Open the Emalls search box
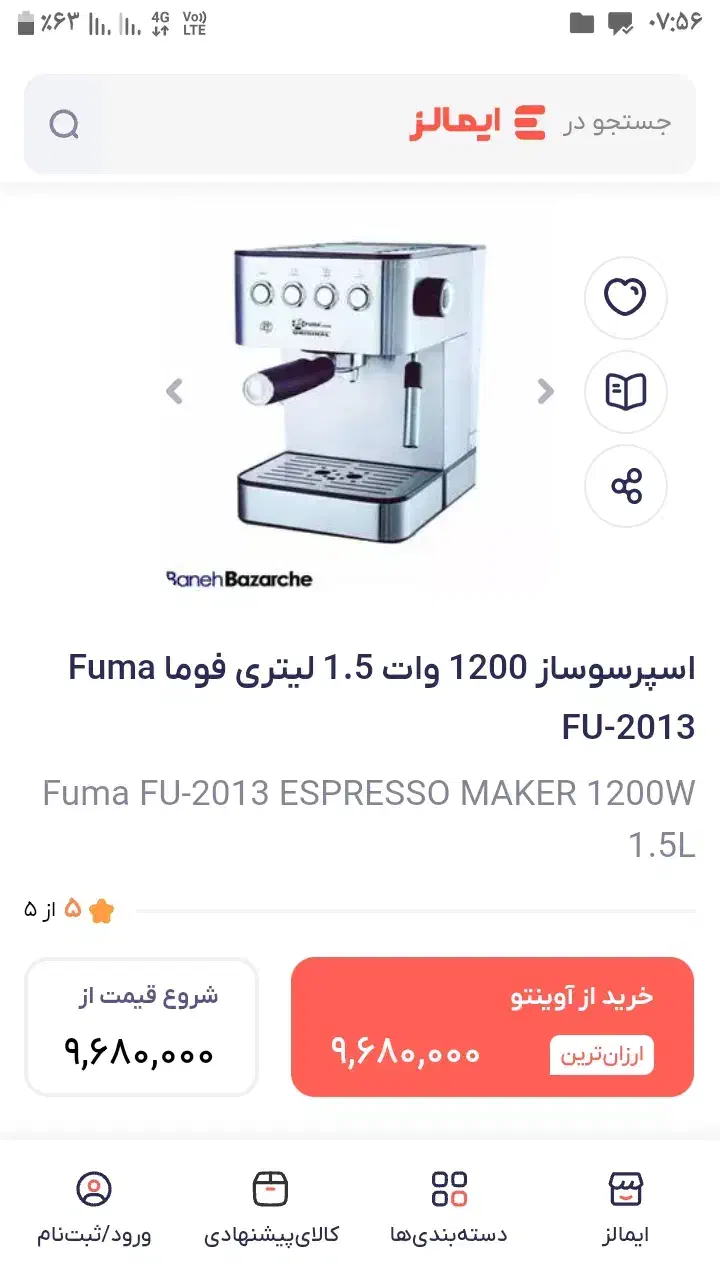 click(360, 124)
